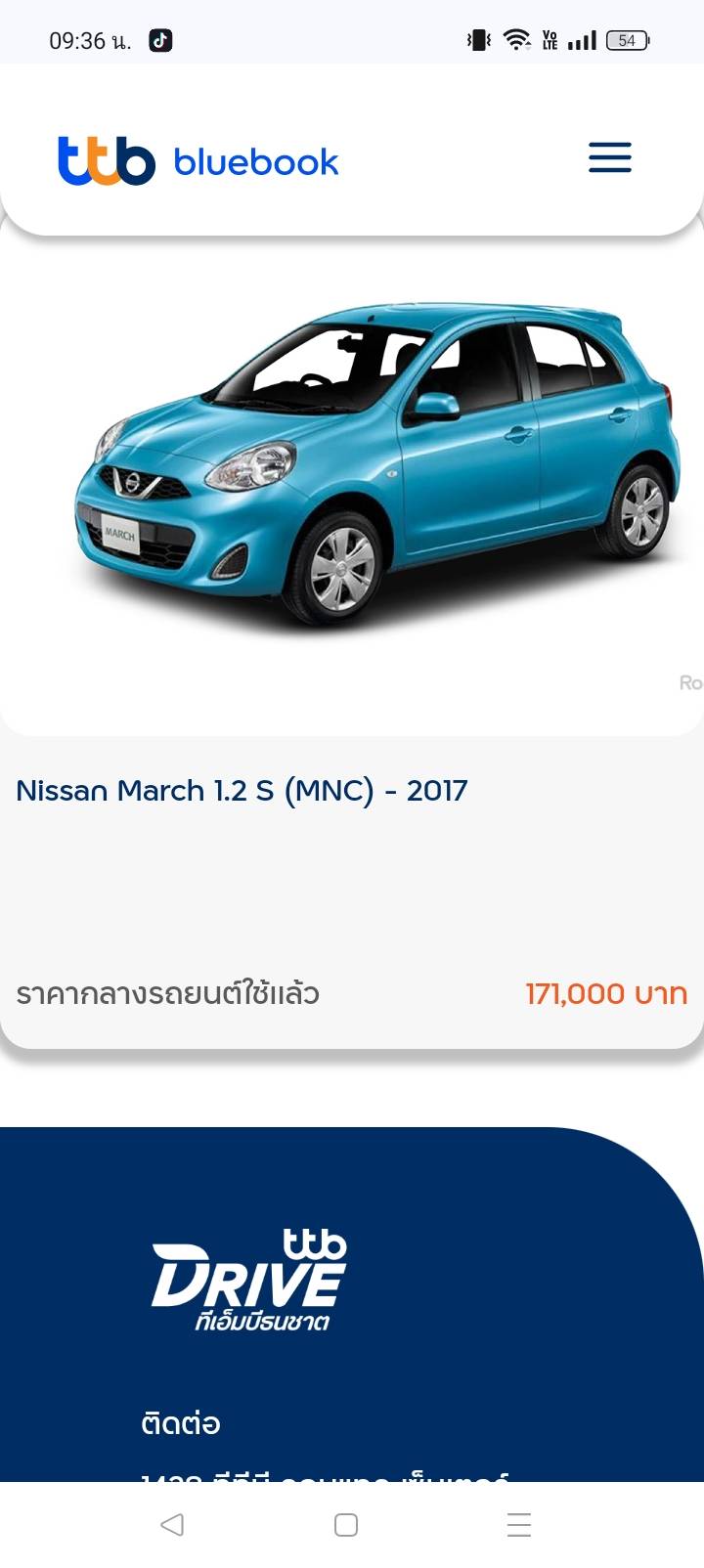Open the recent apps view
704x1568 pixels.
click(x=519, y=1524)
